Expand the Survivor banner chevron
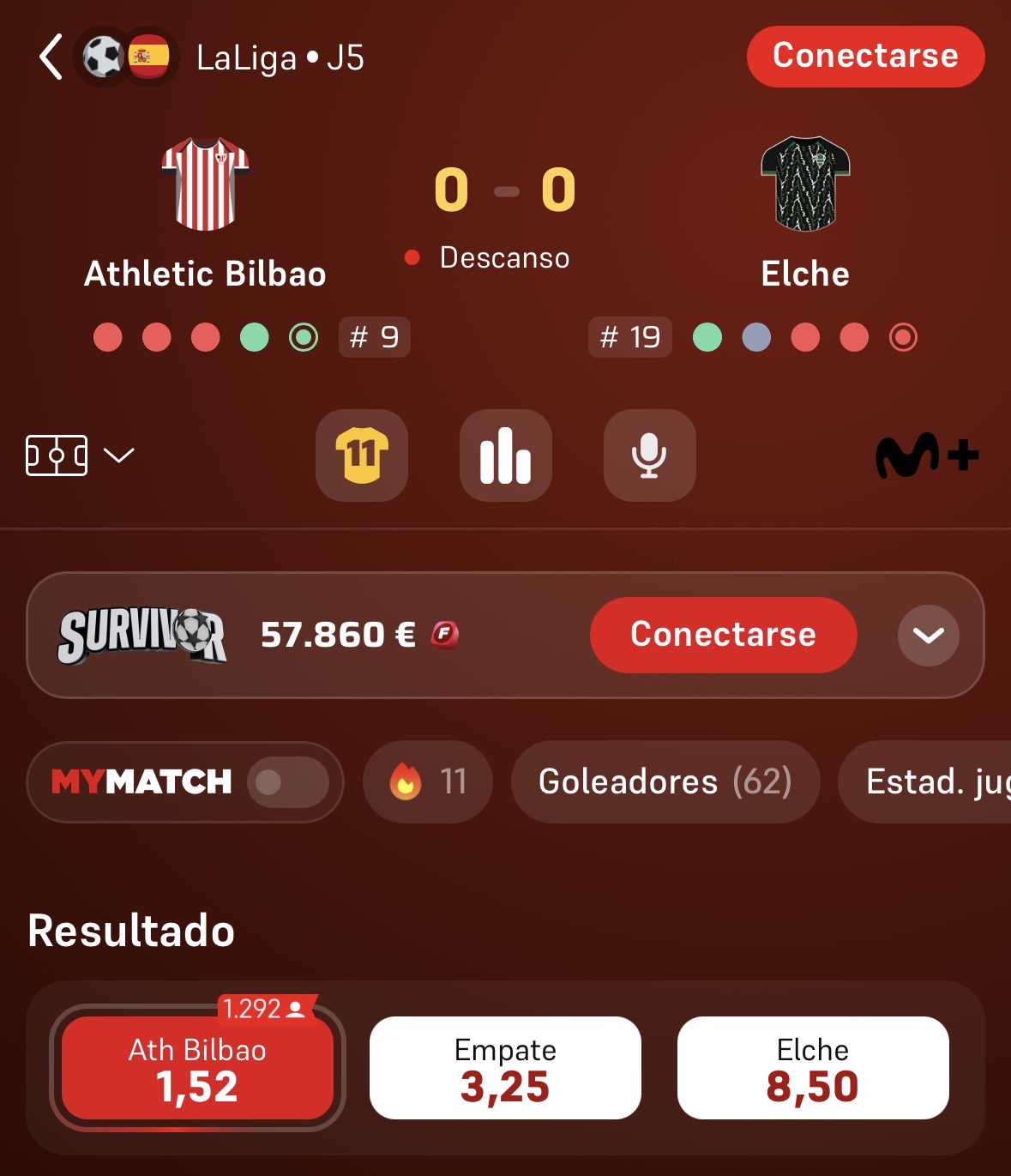1011x1176 pixels. pos(929,636)
